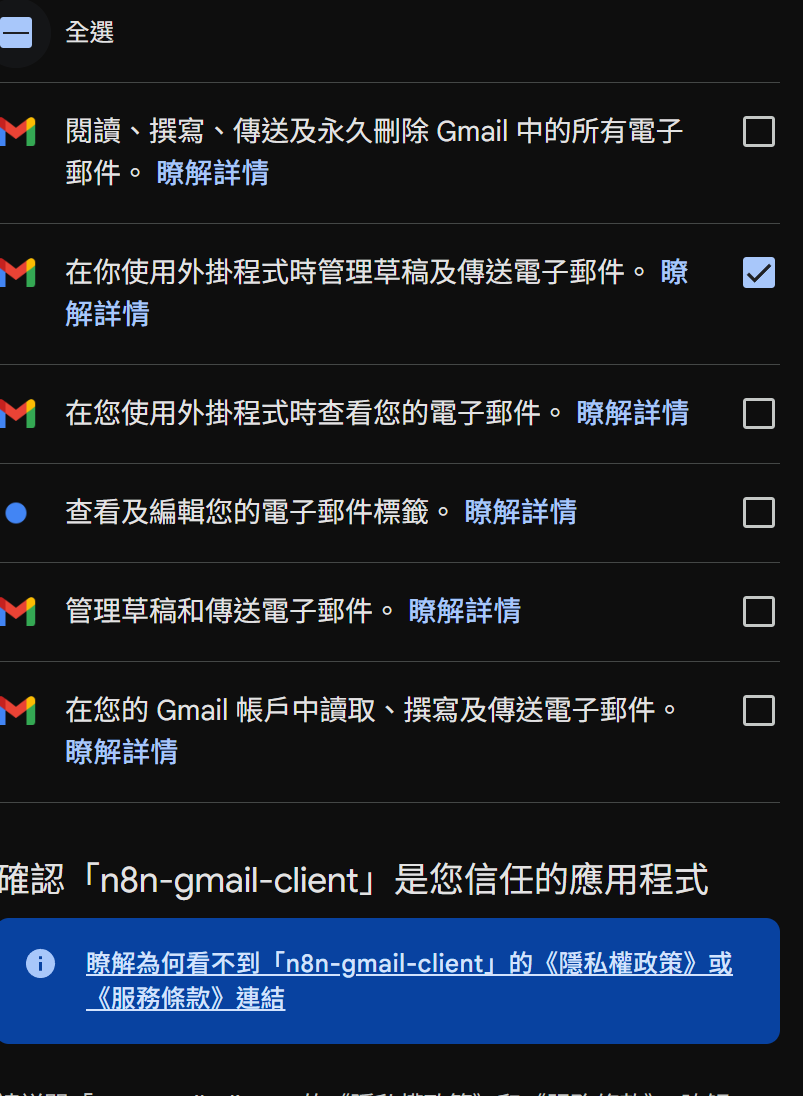Check permission to permanently delete all Gmail emails
Image resolution: width=803 pixels, height=1096 pixels.
tap(758, 131)
